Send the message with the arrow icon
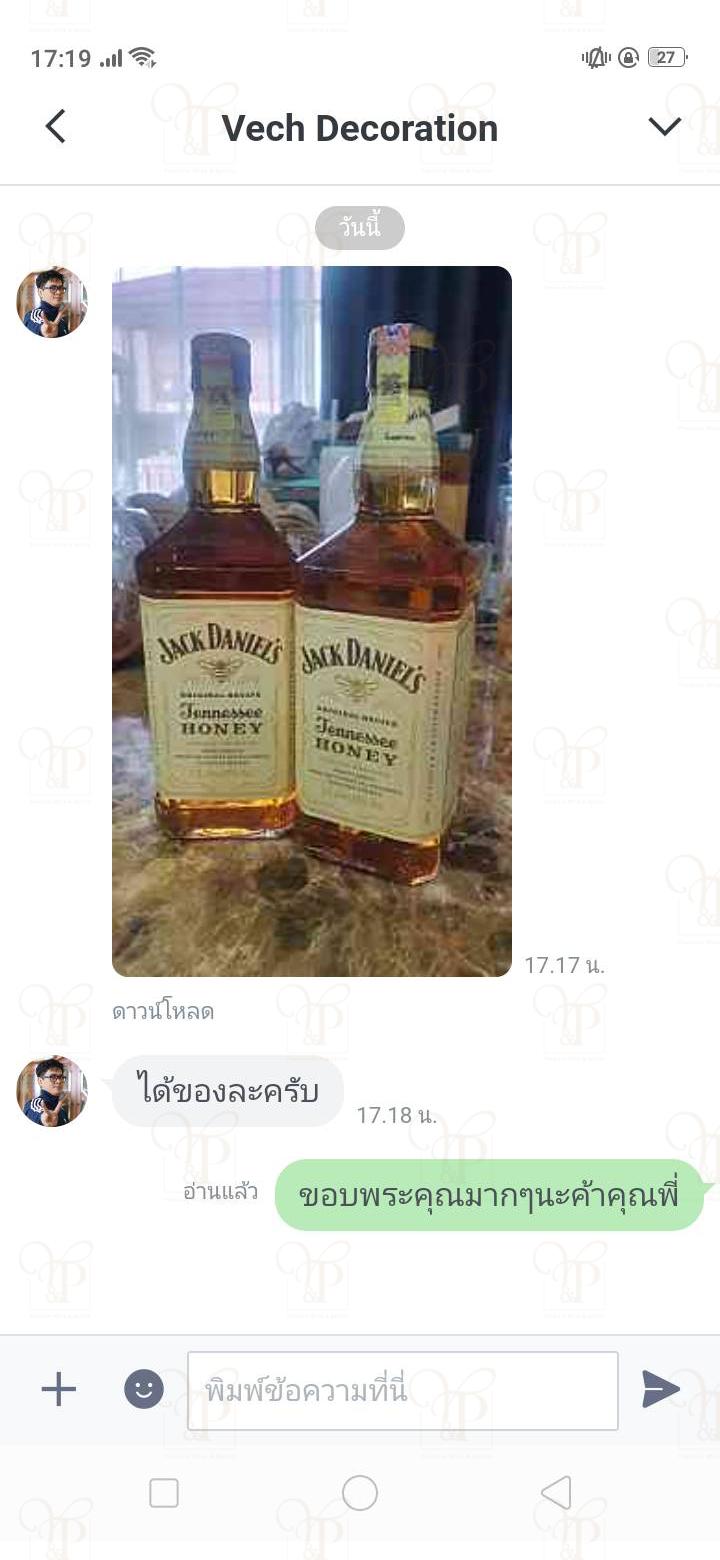 [661, 1389]
